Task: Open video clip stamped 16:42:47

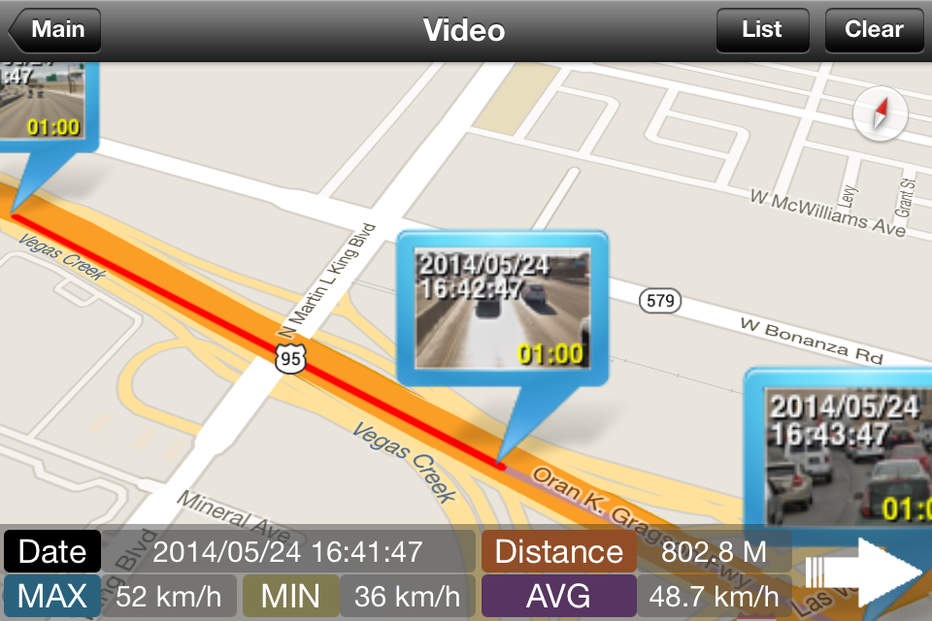Action: tap(502, 308)
